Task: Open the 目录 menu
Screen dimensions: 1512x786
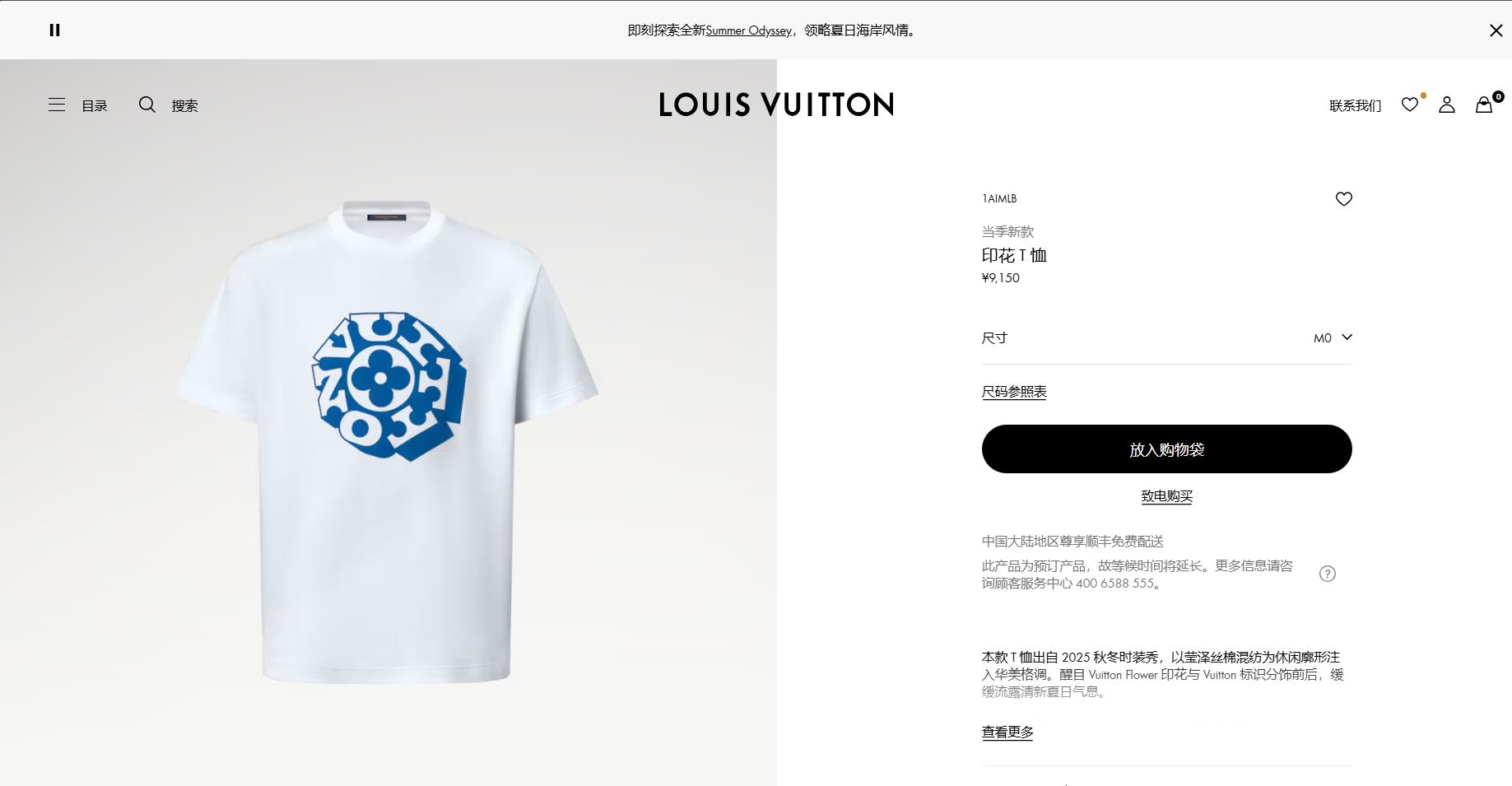Action: 77,105
